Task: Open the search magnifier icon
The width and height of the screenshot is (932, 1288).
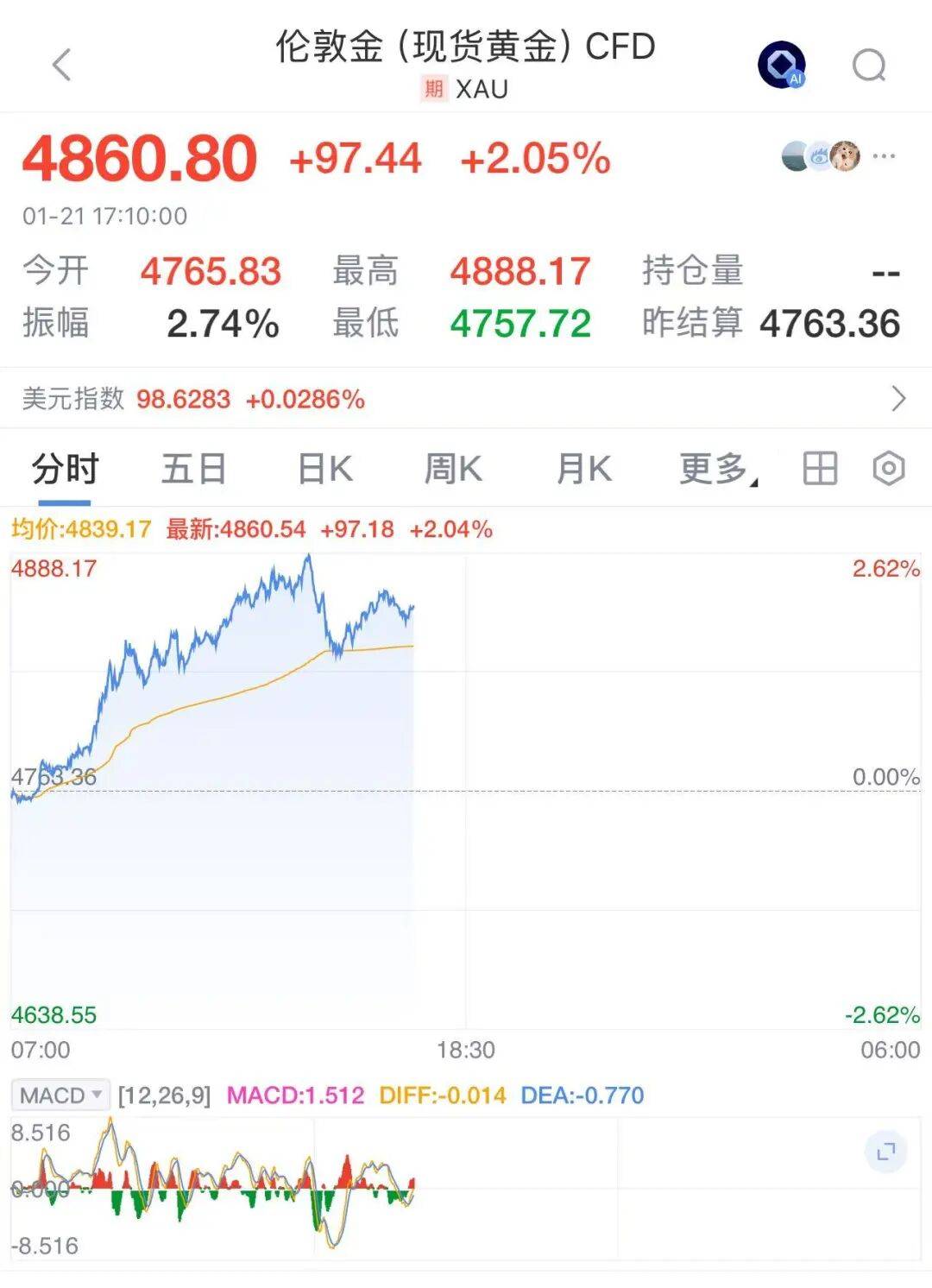Action: (x=869, y=66)
